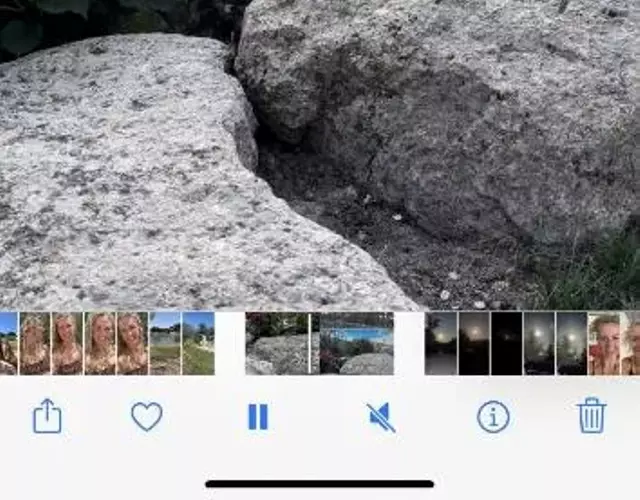Open the first night sky thumbnail
Viewport: 640px width, 500px height.
(441, 343)
